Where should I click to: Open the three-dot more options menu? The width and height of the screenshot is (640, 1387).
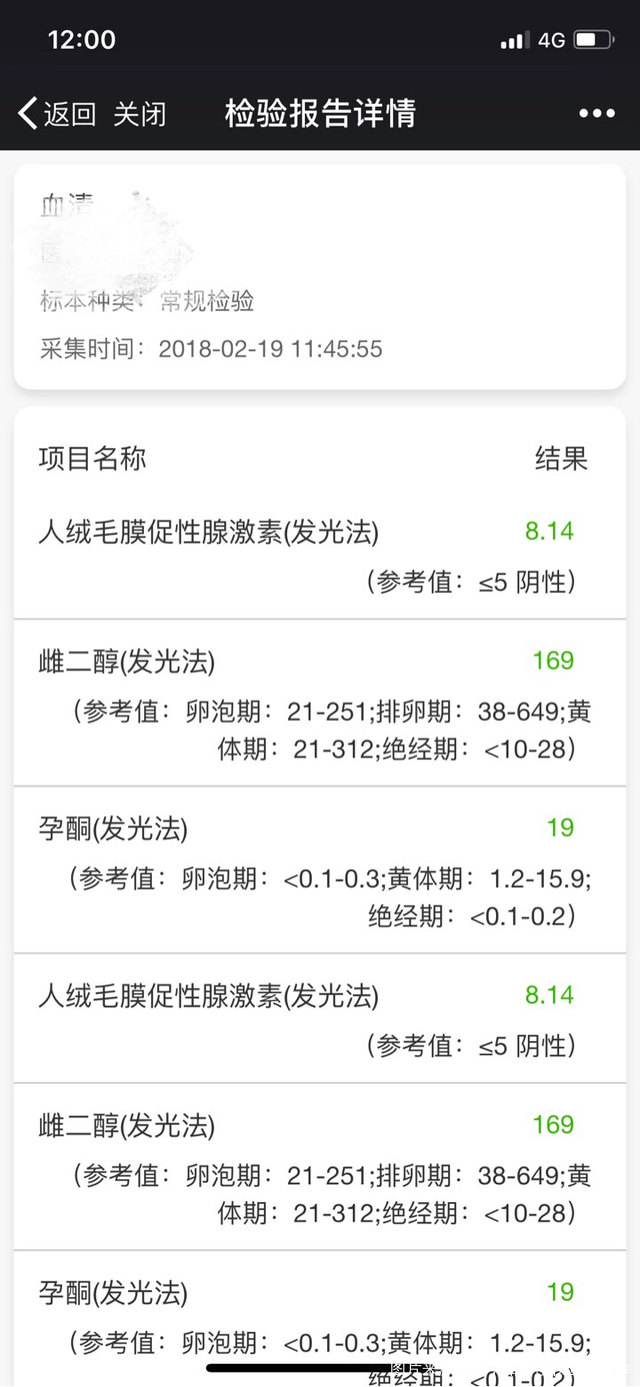tap(597, 113)
